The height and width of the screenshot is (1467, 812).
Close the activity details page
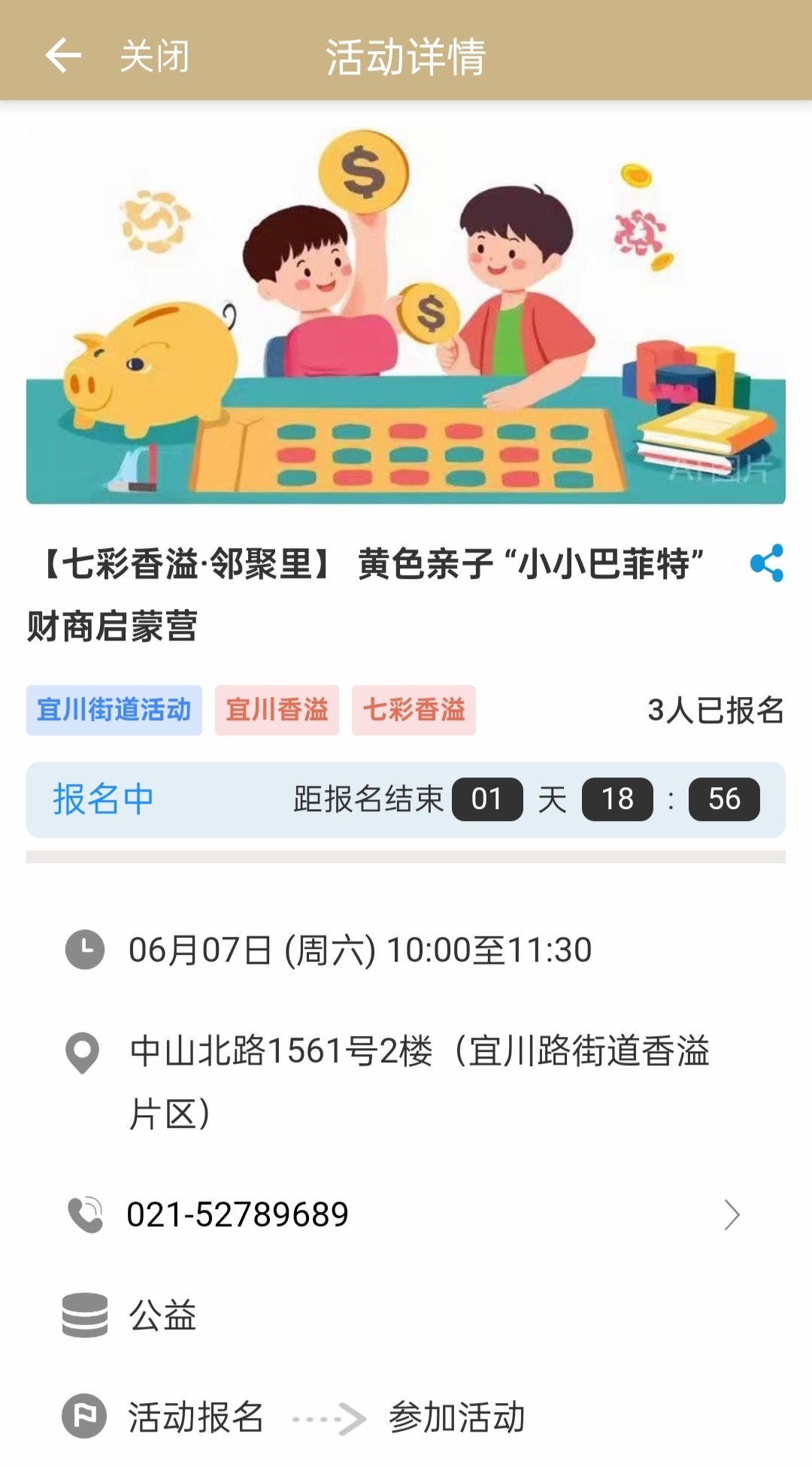pyautogui.click(x=155, y=56)
